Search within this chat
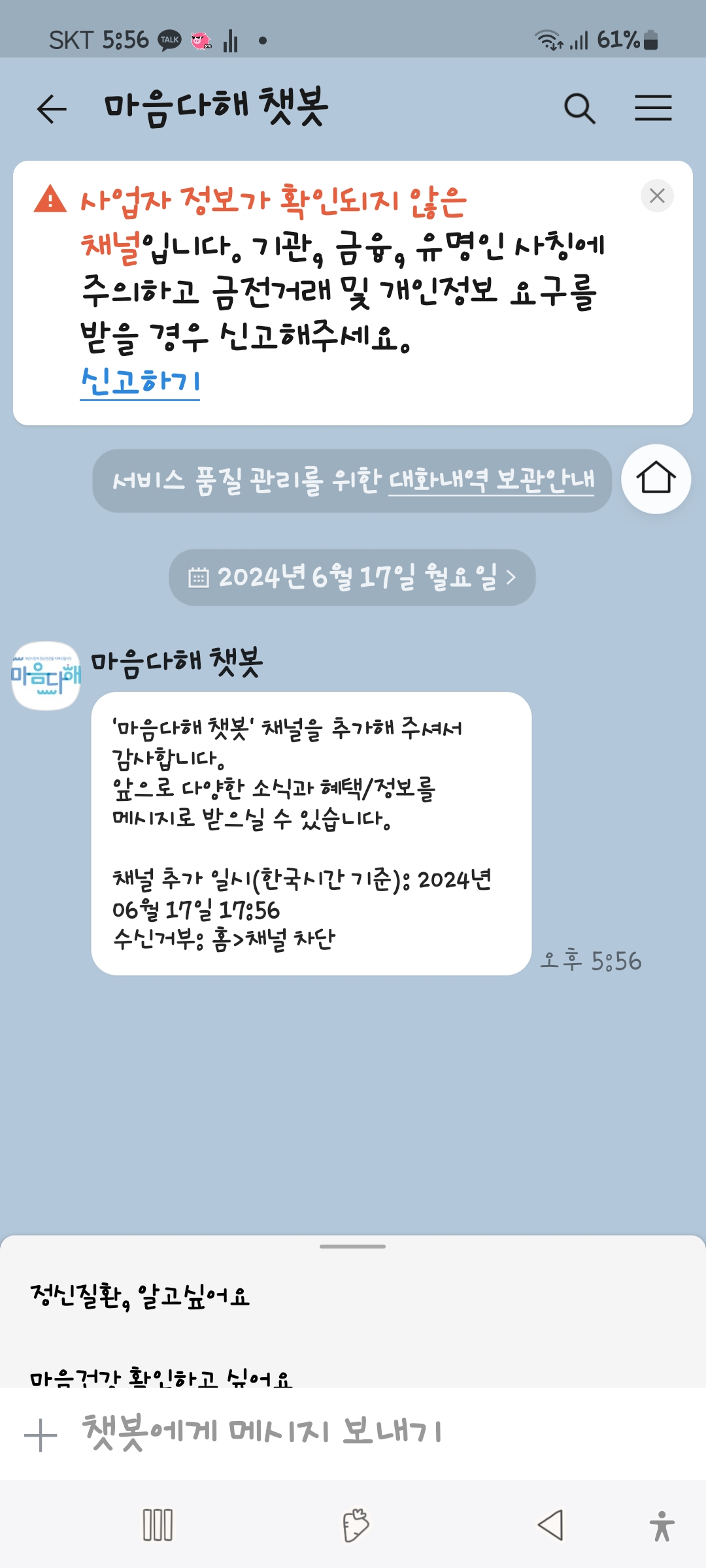 click(x=579, y=108)
